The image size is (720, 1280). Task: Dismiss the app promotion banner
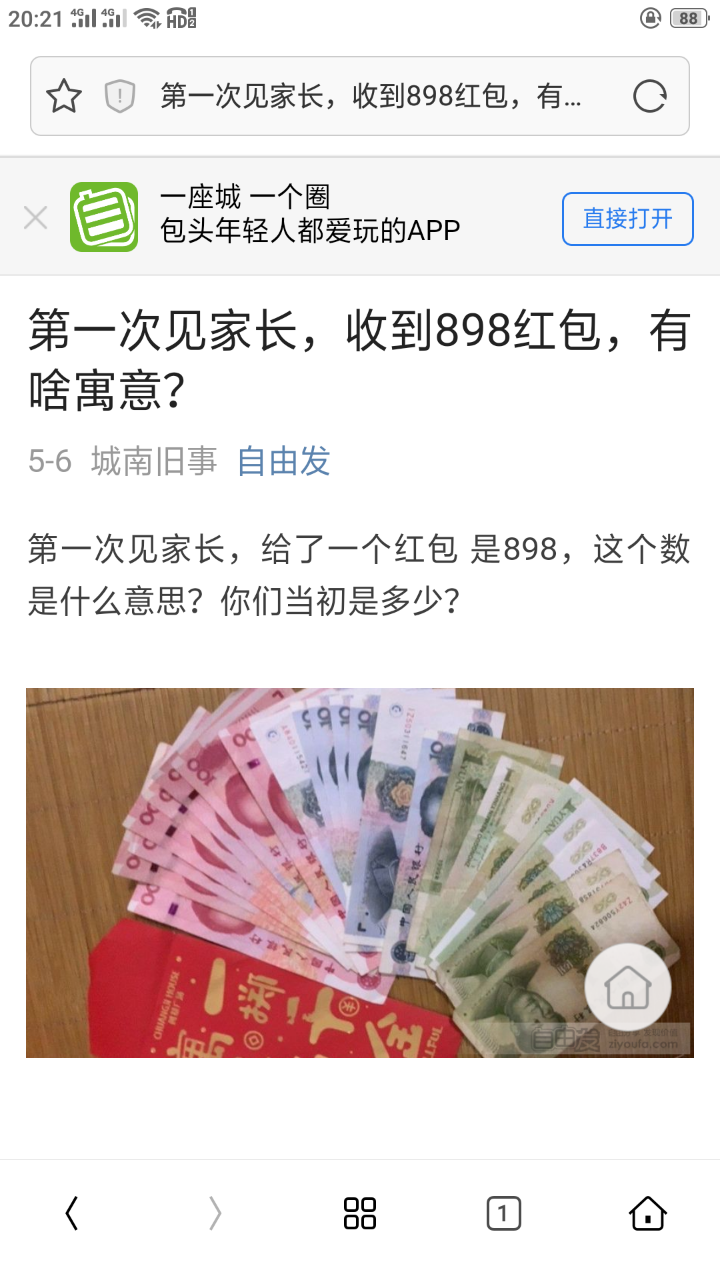pos(36,217)
